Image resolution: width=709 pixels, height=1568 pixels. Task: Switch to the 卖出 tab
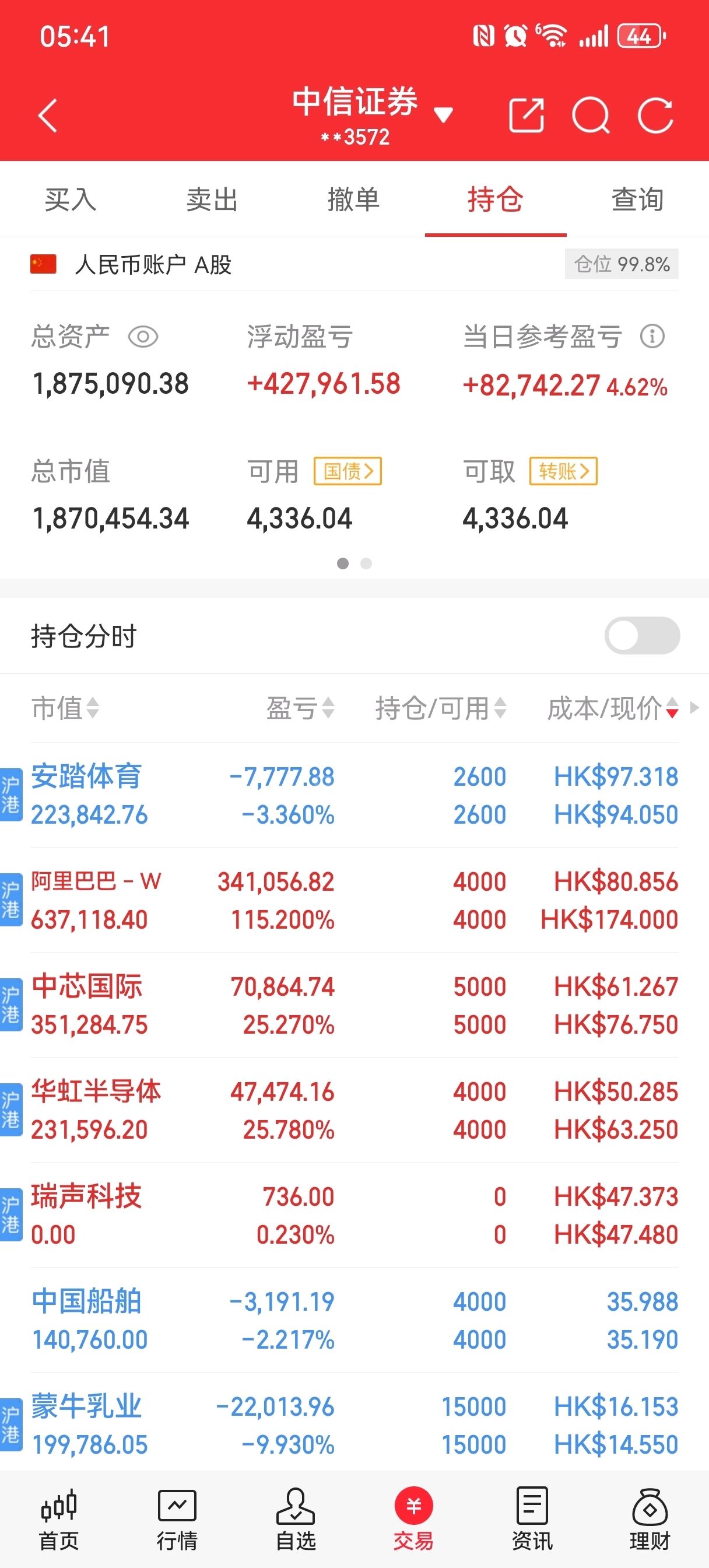tap(212, 199)
